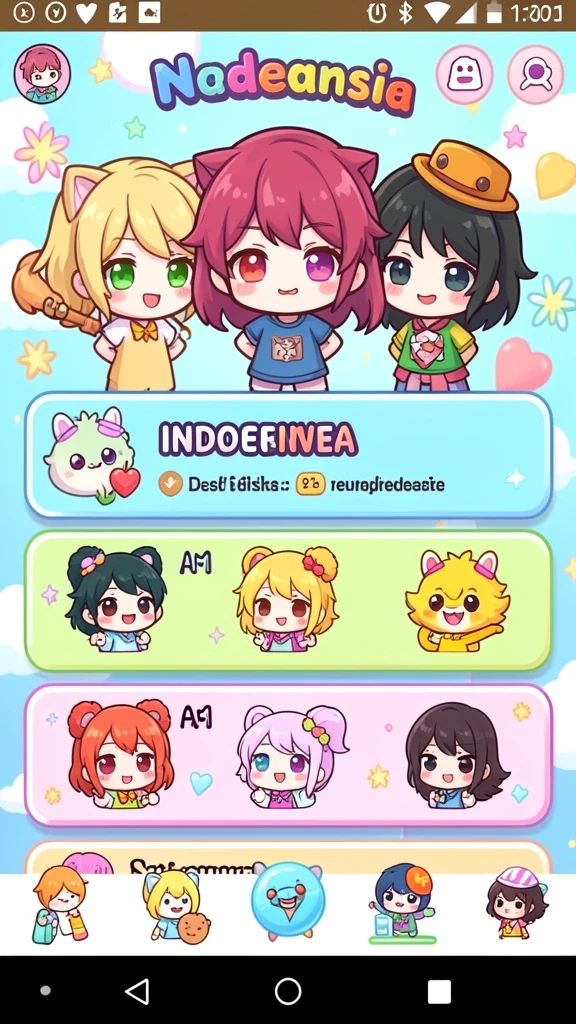
Task: Select the black-haired girl in green card
Action: coord(116,600)
